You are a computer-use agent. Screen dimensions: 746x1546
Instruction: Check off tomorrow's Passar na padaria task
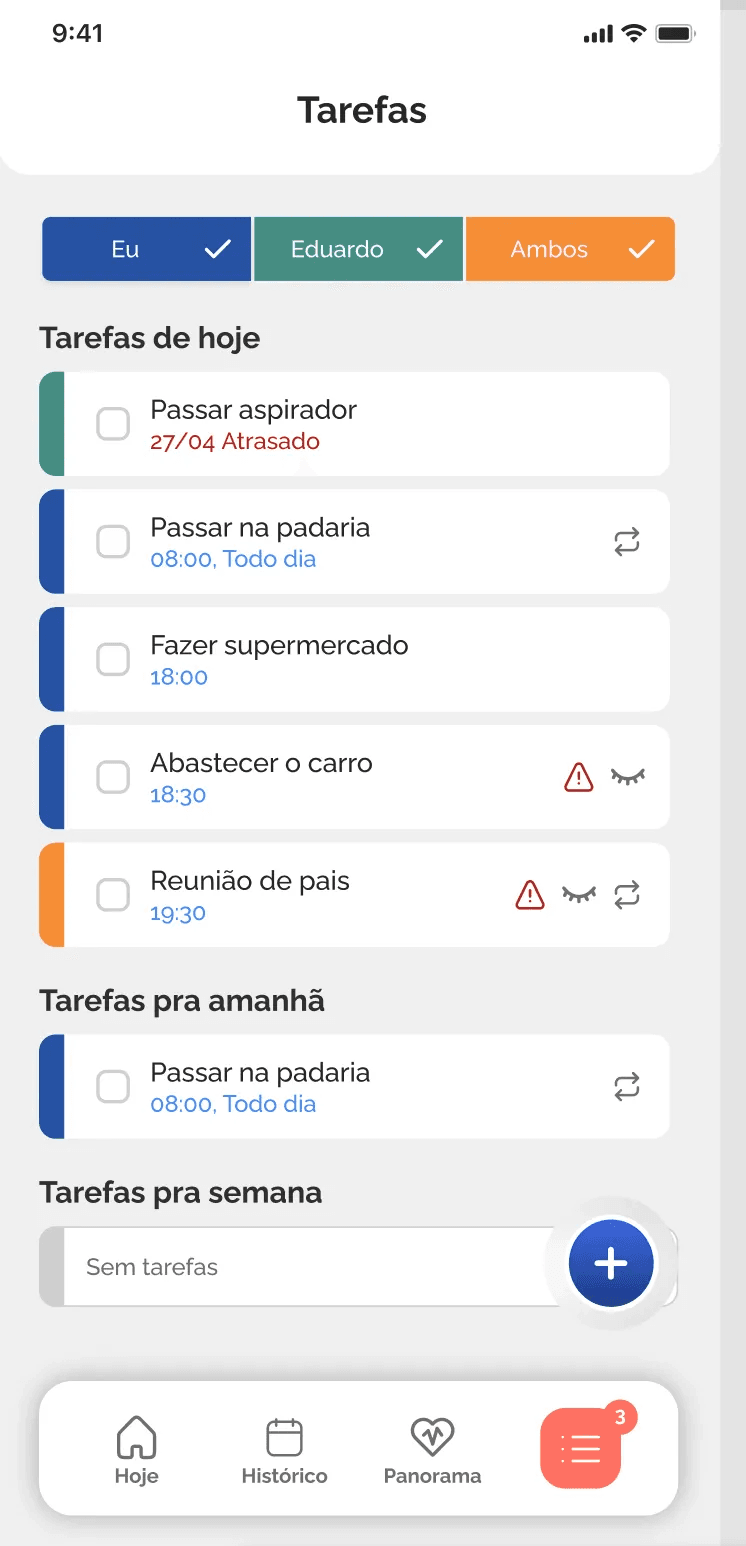113,1086
